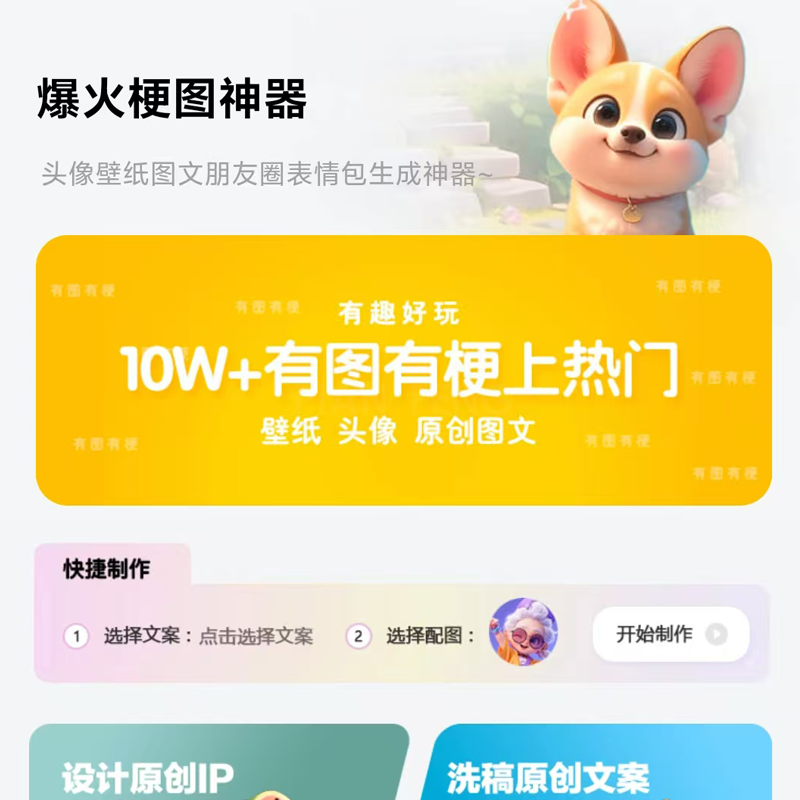Start creating with 开始制作 button
Screen dimensions: 800x800
(670, 634)
